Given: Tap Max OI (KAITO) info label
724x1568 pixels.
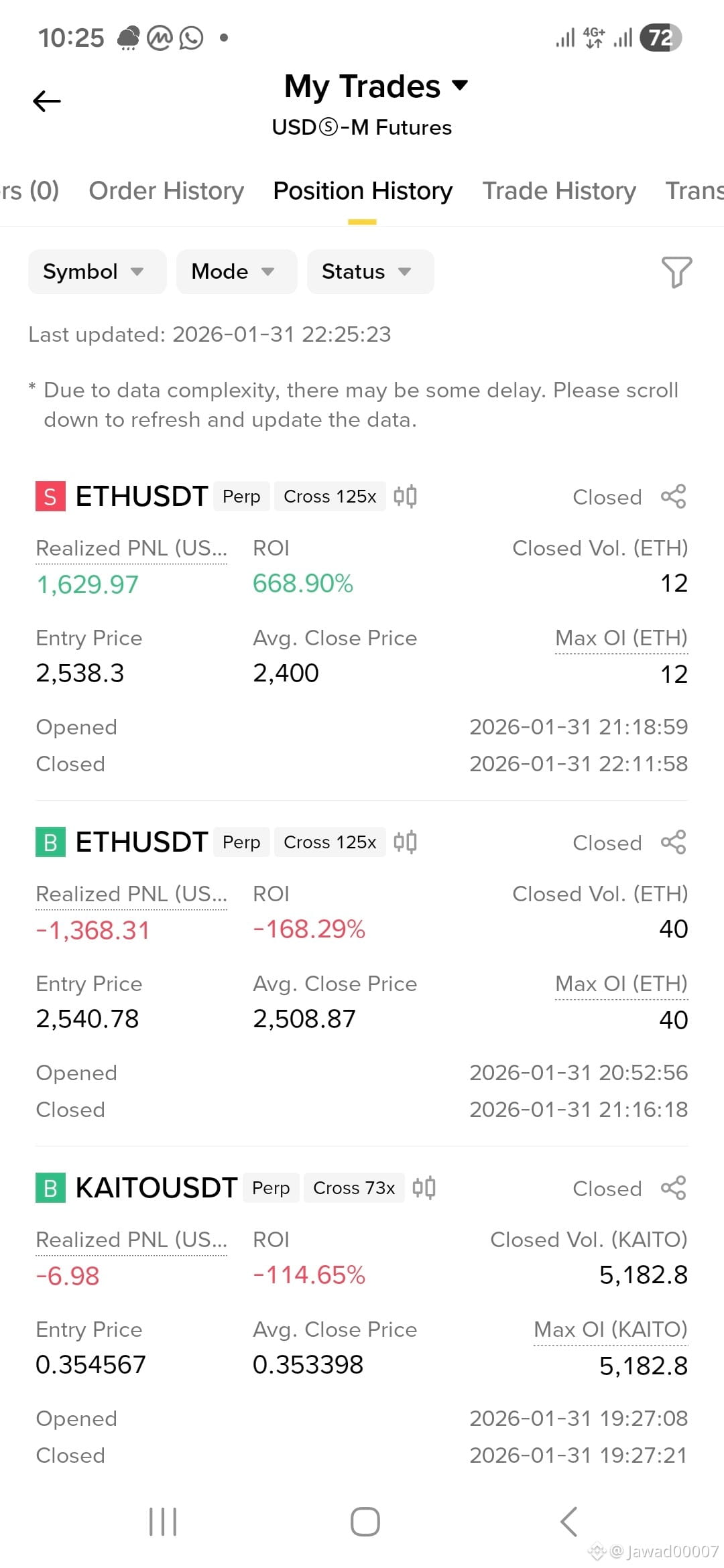Looking at the screenshot, I should pyautogui.click(x=611, y=1329).
